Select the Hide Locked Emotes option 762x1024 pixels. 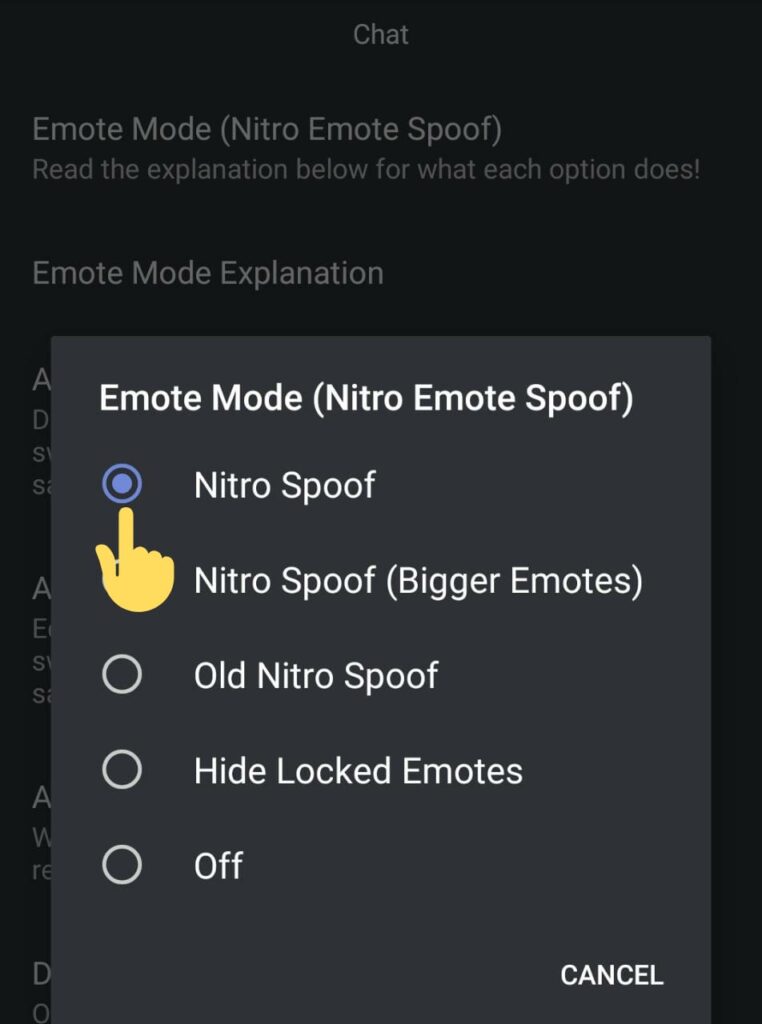[x=358, y=770]
